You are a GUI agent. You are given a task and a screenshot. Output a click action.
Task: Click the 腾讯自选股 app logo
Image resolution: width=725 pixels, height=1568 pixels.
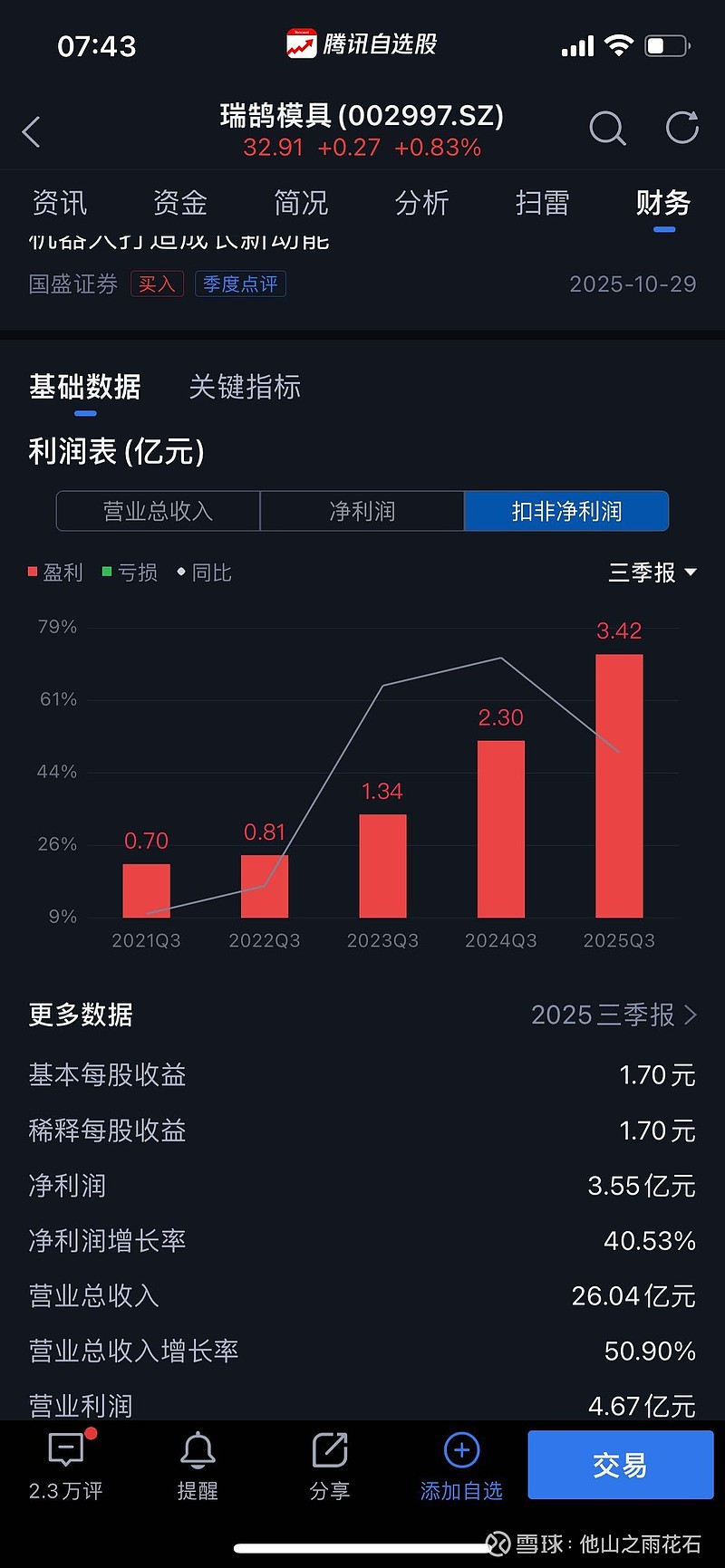[x=299, y=43]
